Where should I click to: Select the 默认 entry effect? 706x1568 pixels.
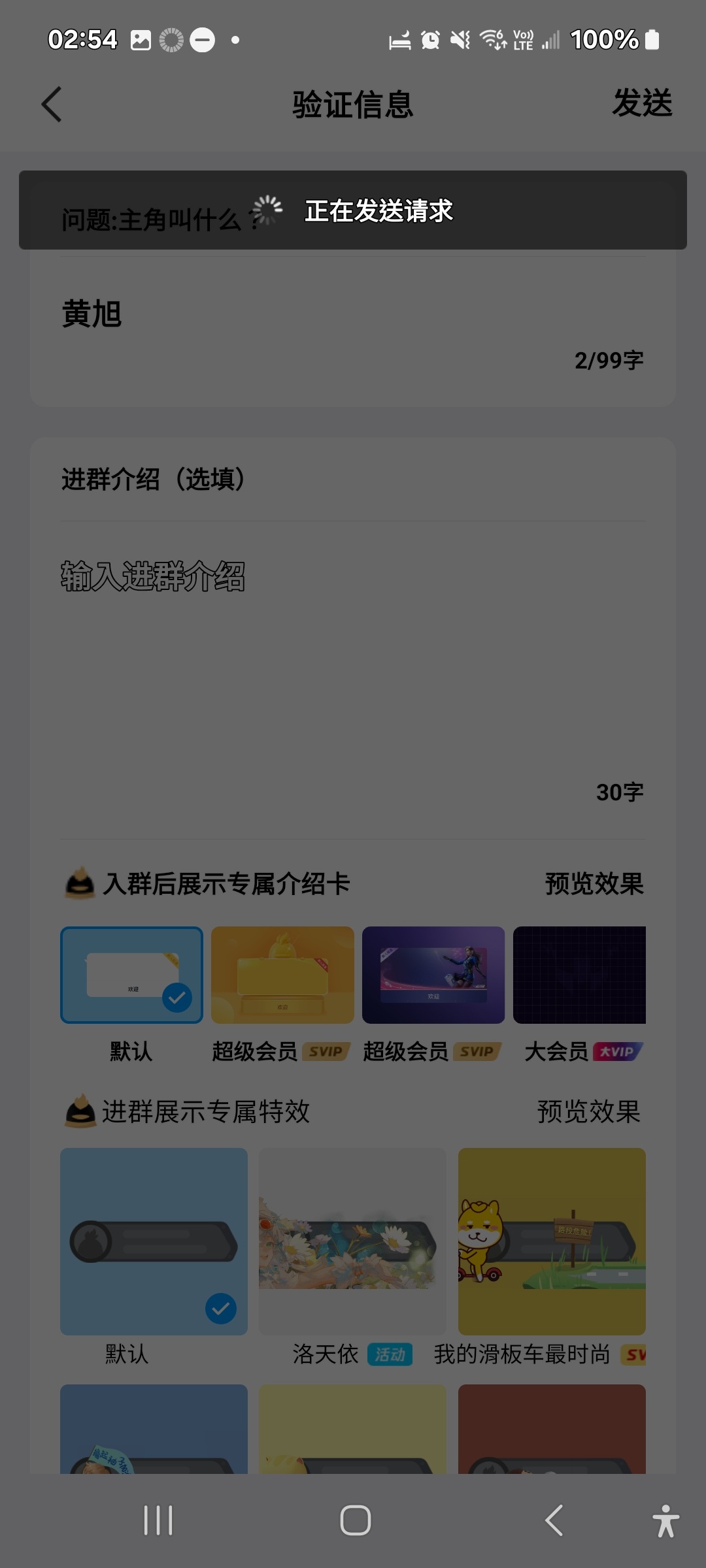pyautogui.click(x=154, y=1241)
